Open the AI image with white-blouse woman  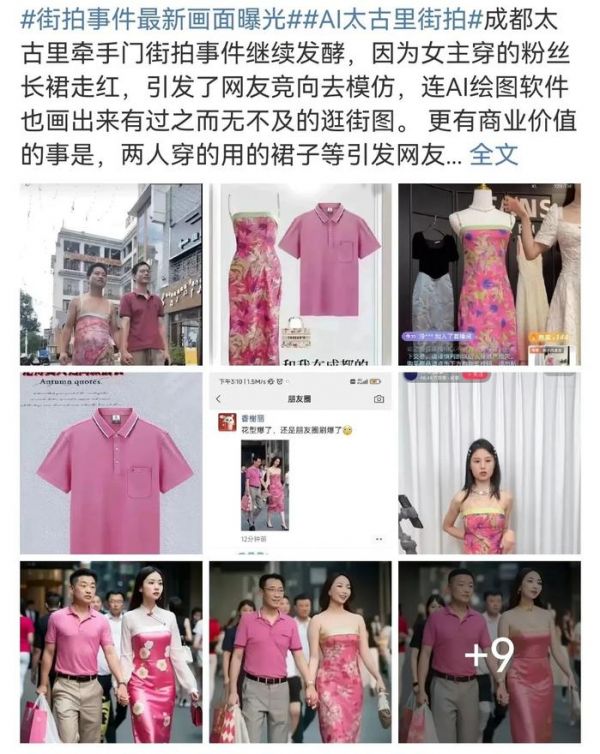[110, 651]
